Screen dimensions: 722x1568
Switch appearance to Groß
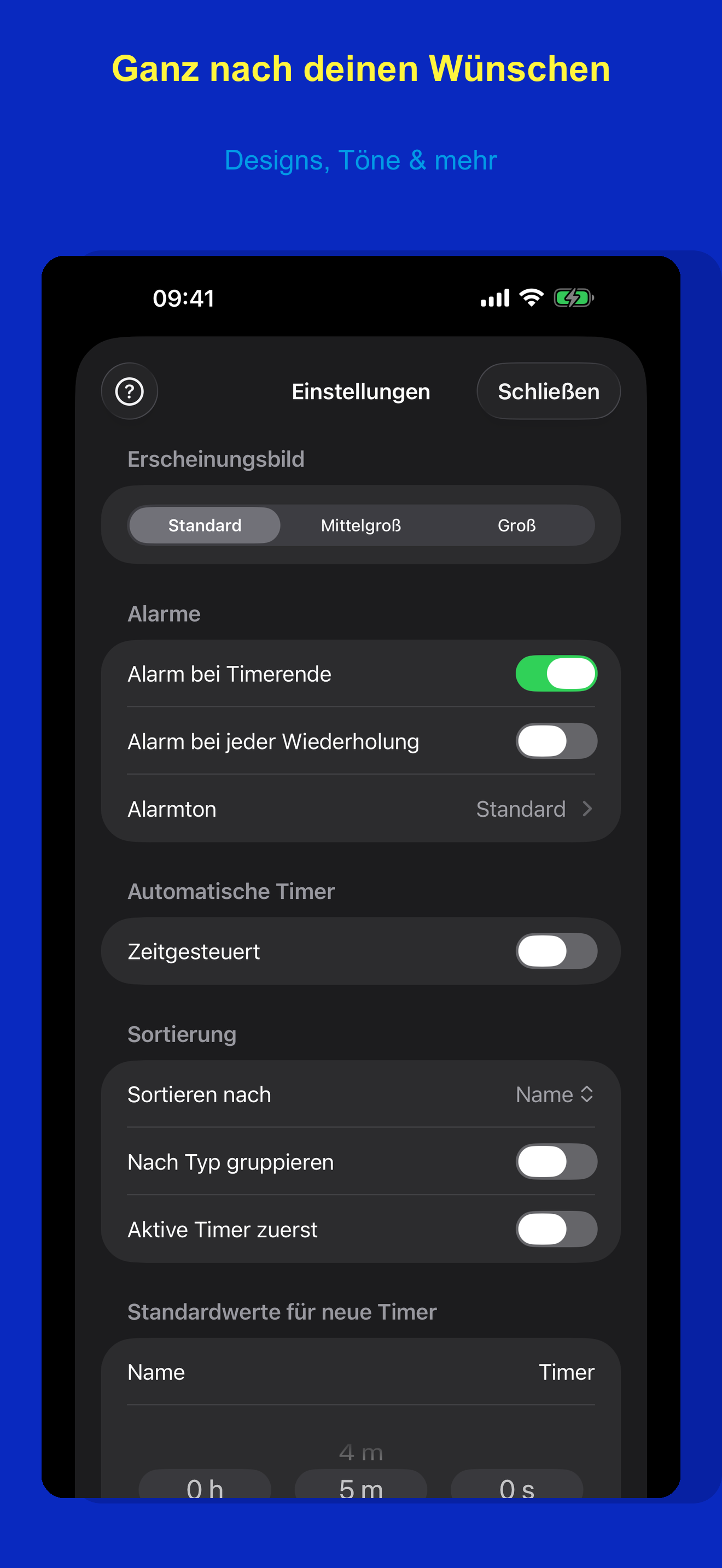tap(517, 525)
